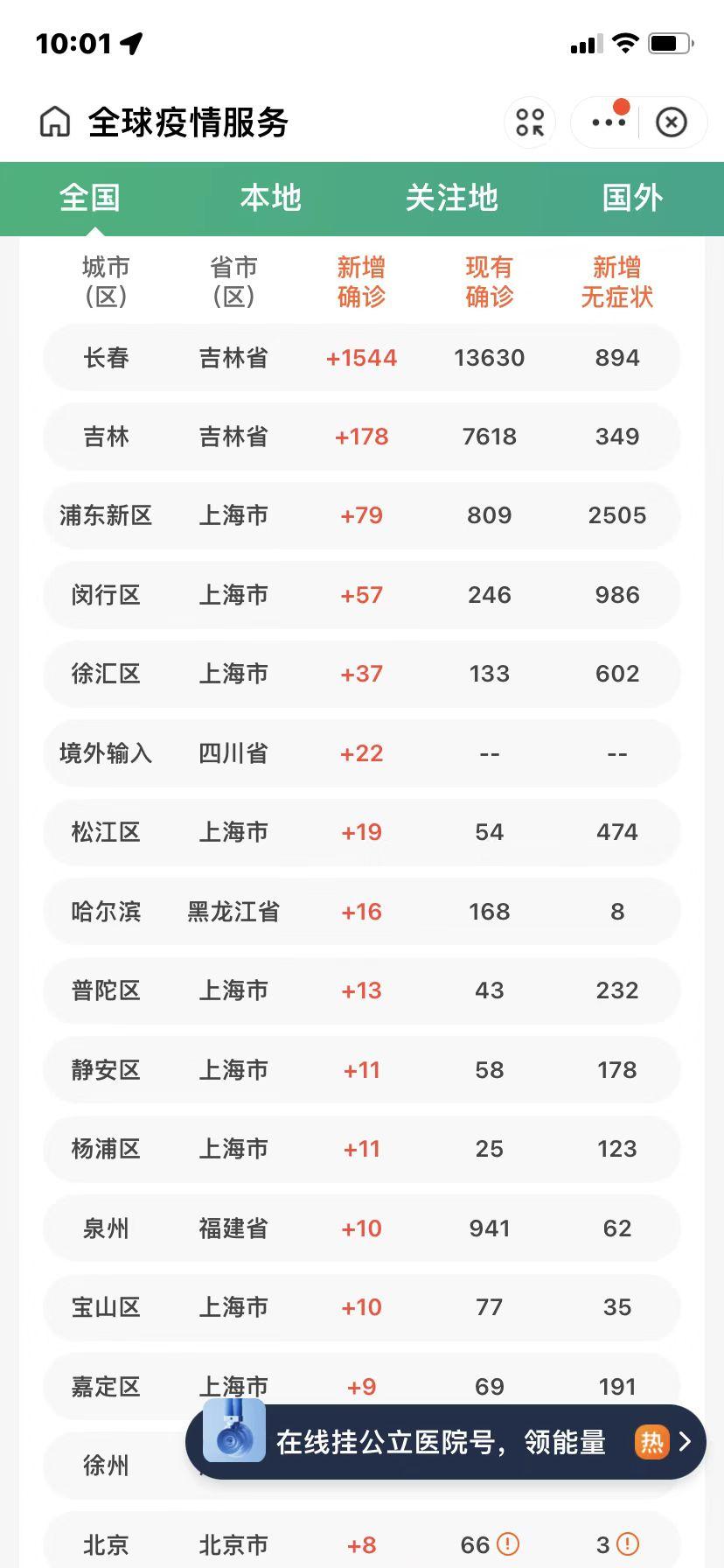Close the mini program
The height and width of the screenshot is (1568, 724).
672,122
